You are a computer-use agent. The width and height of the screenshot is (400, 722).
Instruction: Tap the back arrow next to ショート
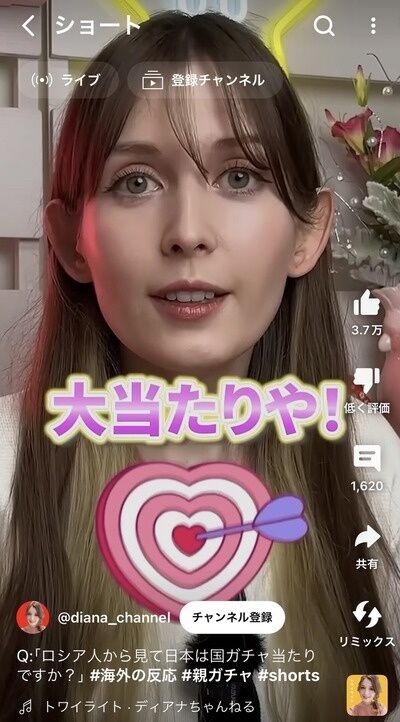coord(28,26)
